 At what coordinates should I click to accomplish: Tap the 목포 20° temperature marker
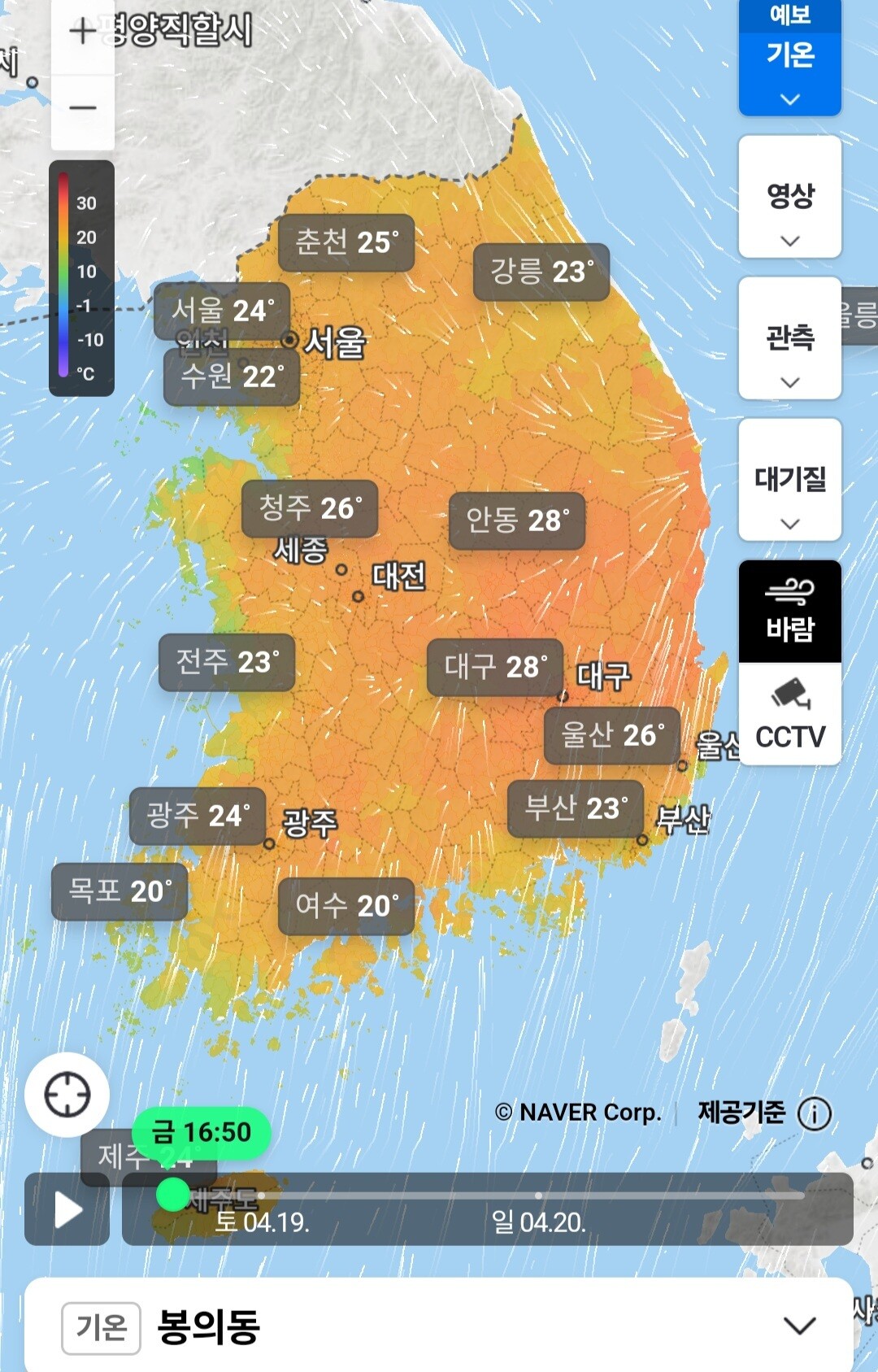[x=120, y=891]
